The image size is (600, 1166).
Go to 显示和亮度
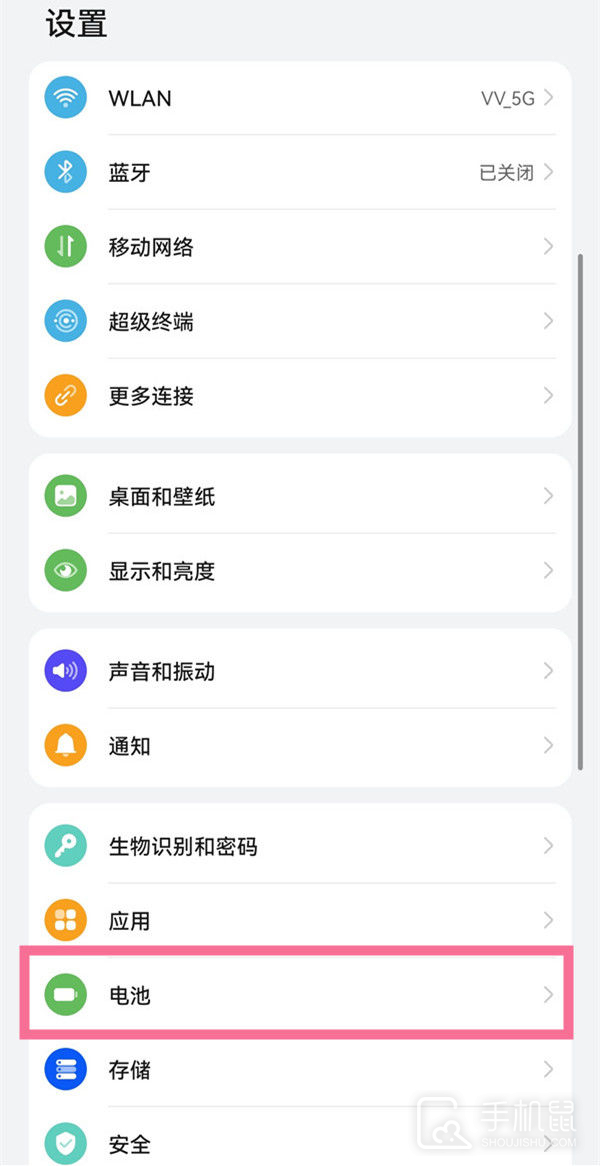coord(300,571)
